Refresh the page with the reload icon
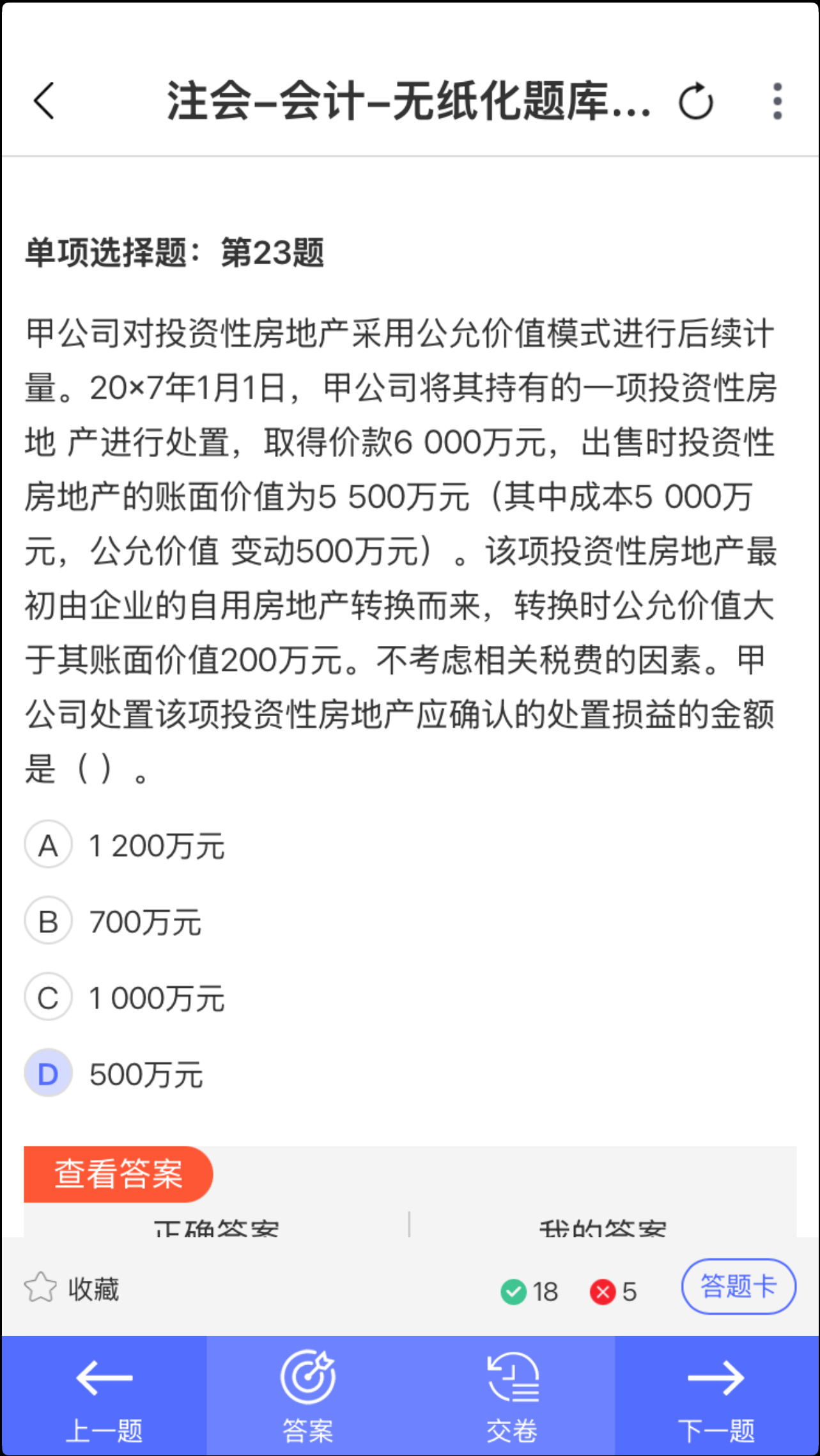Image resolution: width=820 pixels, height=1456 pixels. click(696, 101)
